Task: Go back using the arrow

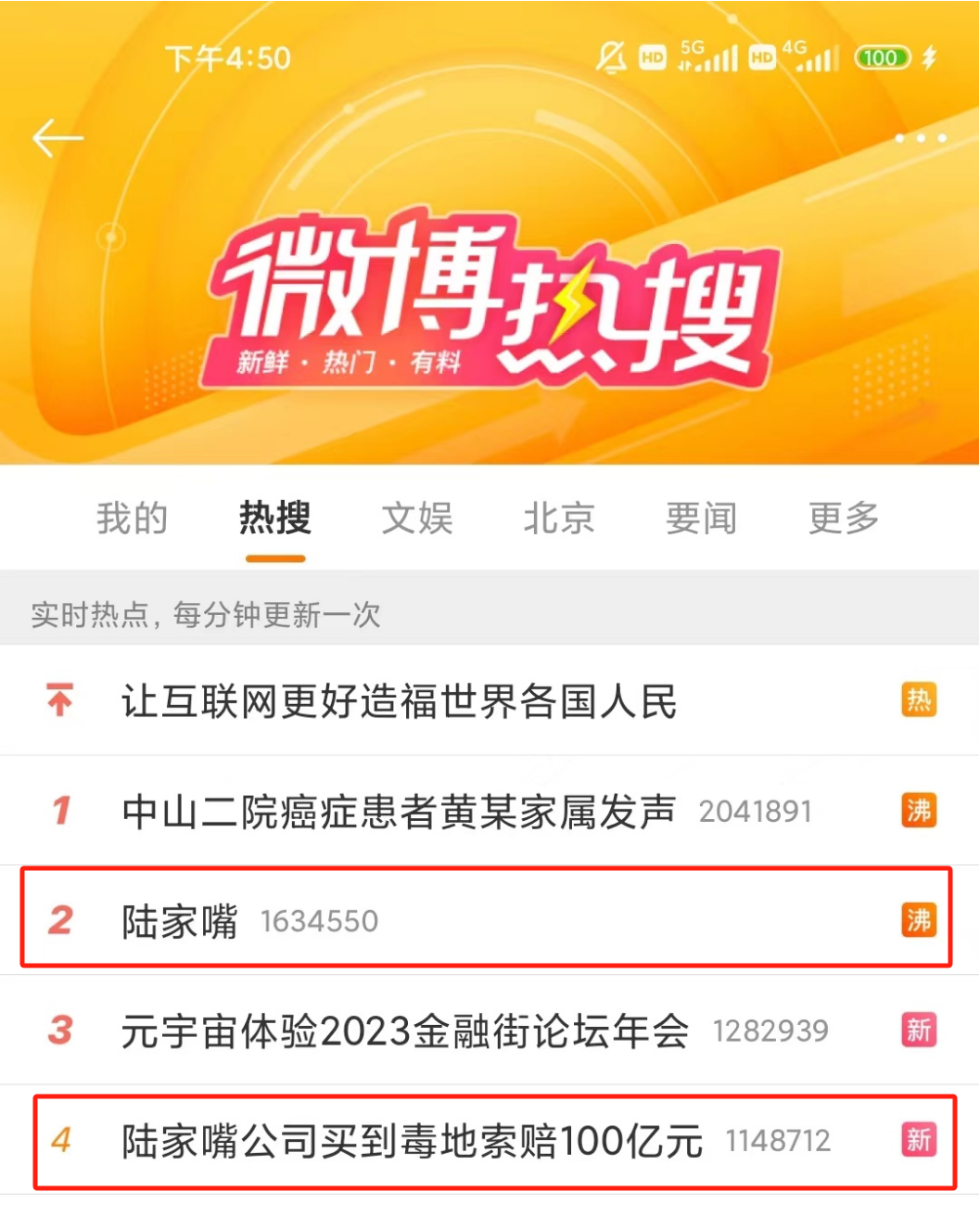Action: pyautogui.click(x=57, y=139)
